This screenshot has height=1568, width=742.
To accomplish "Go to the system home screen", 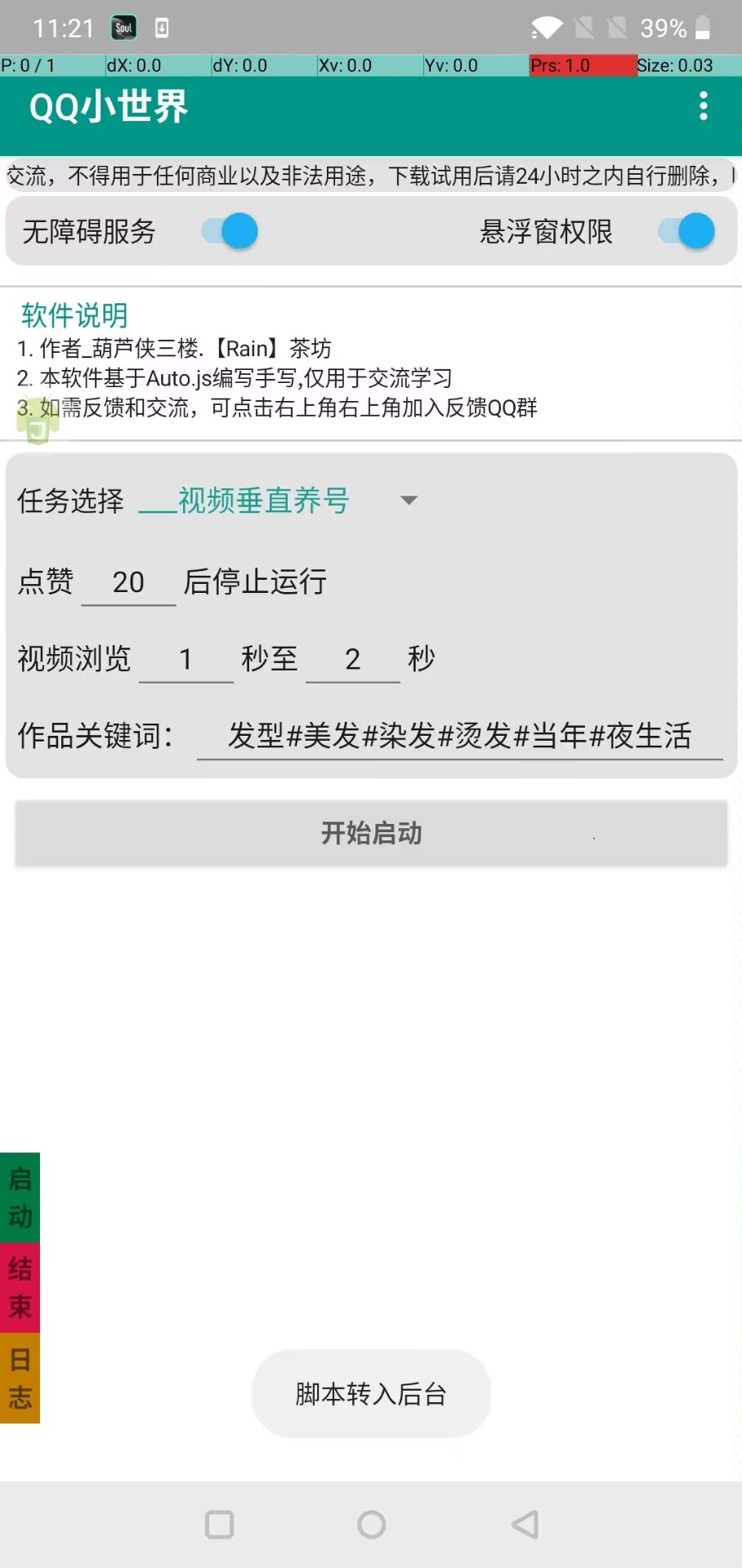I will point(371,1524).
